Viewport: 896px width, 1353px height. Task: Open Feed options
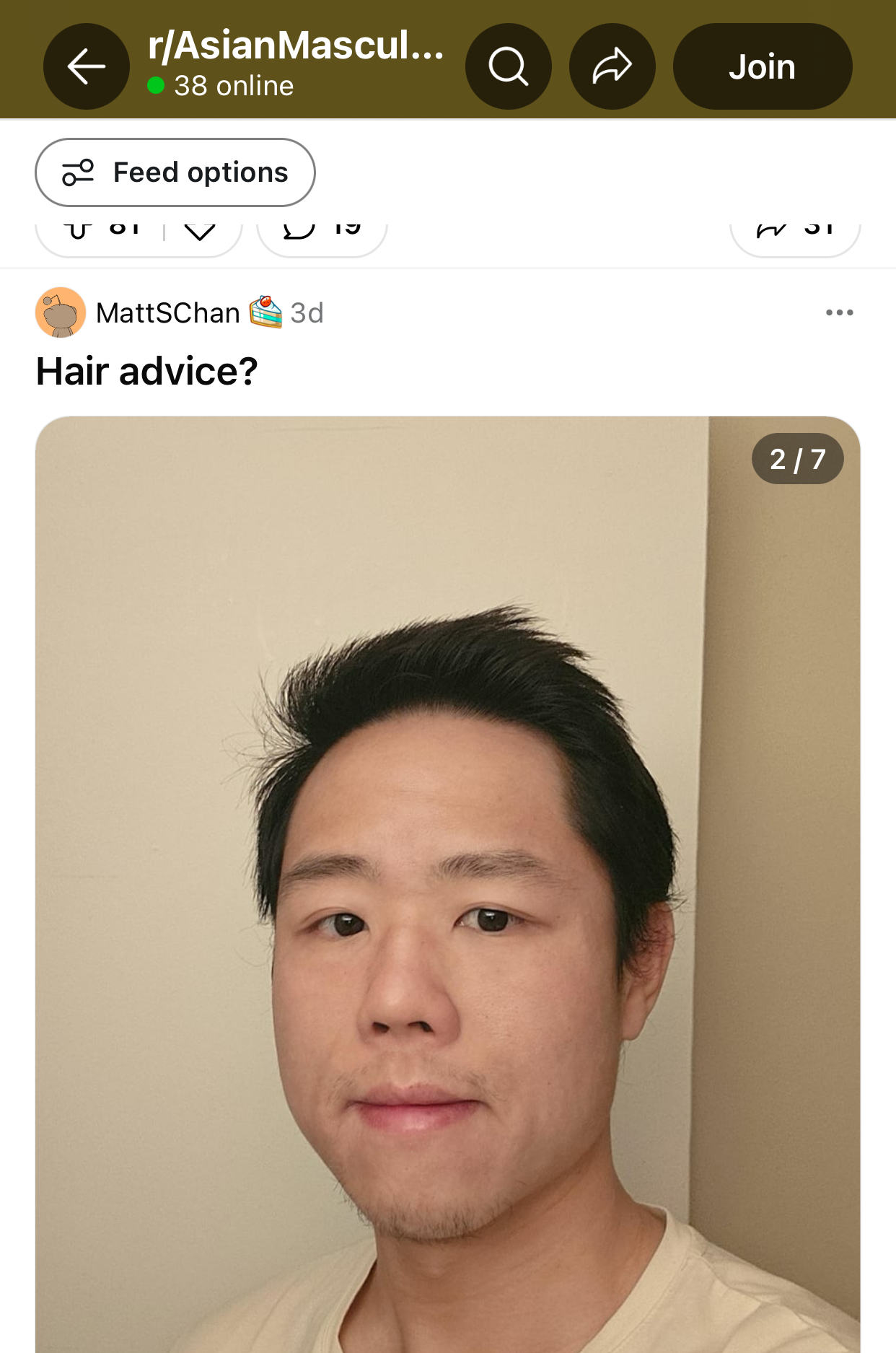pos(175,172)
